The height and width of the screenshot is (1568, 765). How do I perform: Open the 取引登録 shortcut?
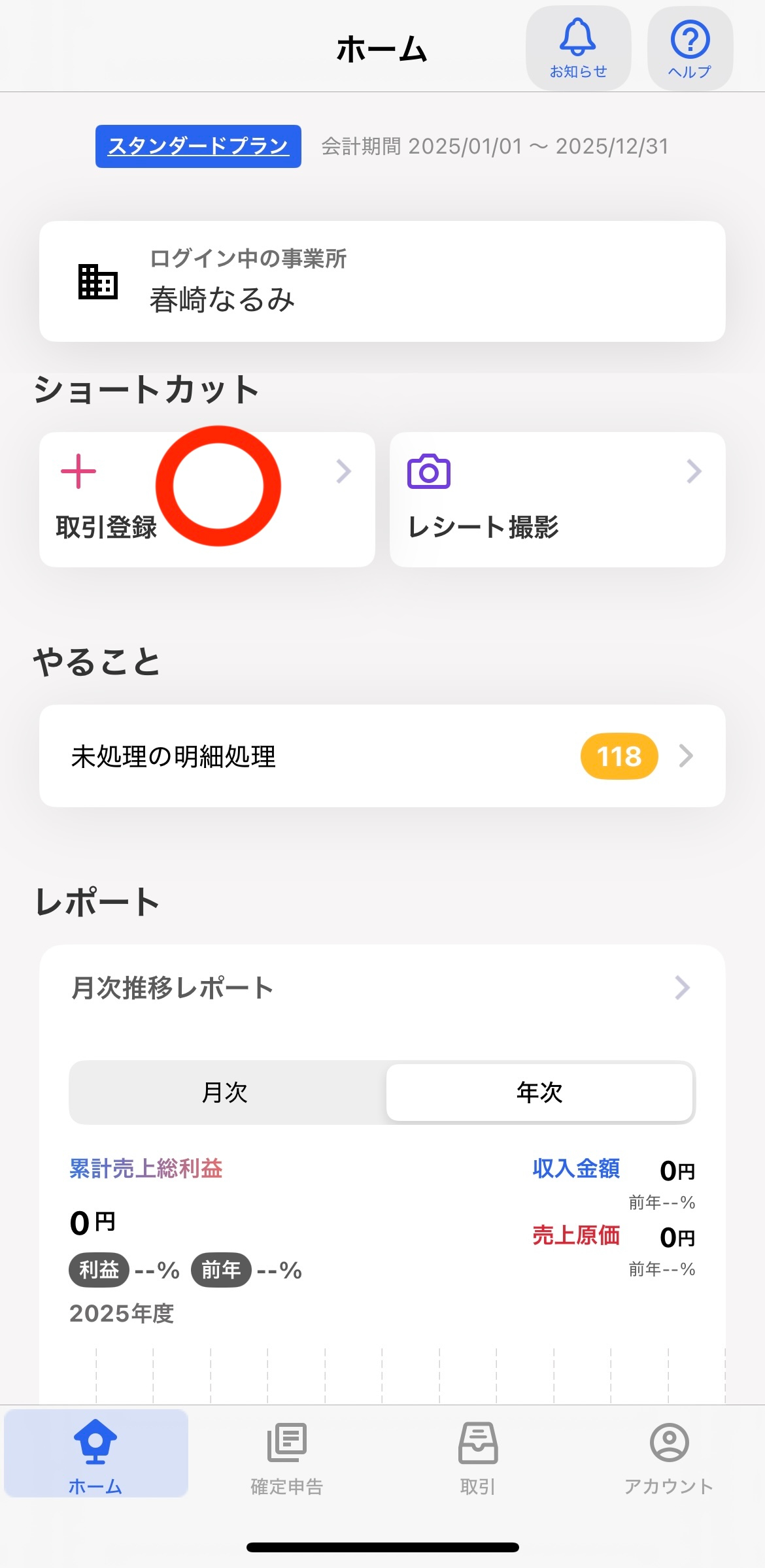click(207, 499)
